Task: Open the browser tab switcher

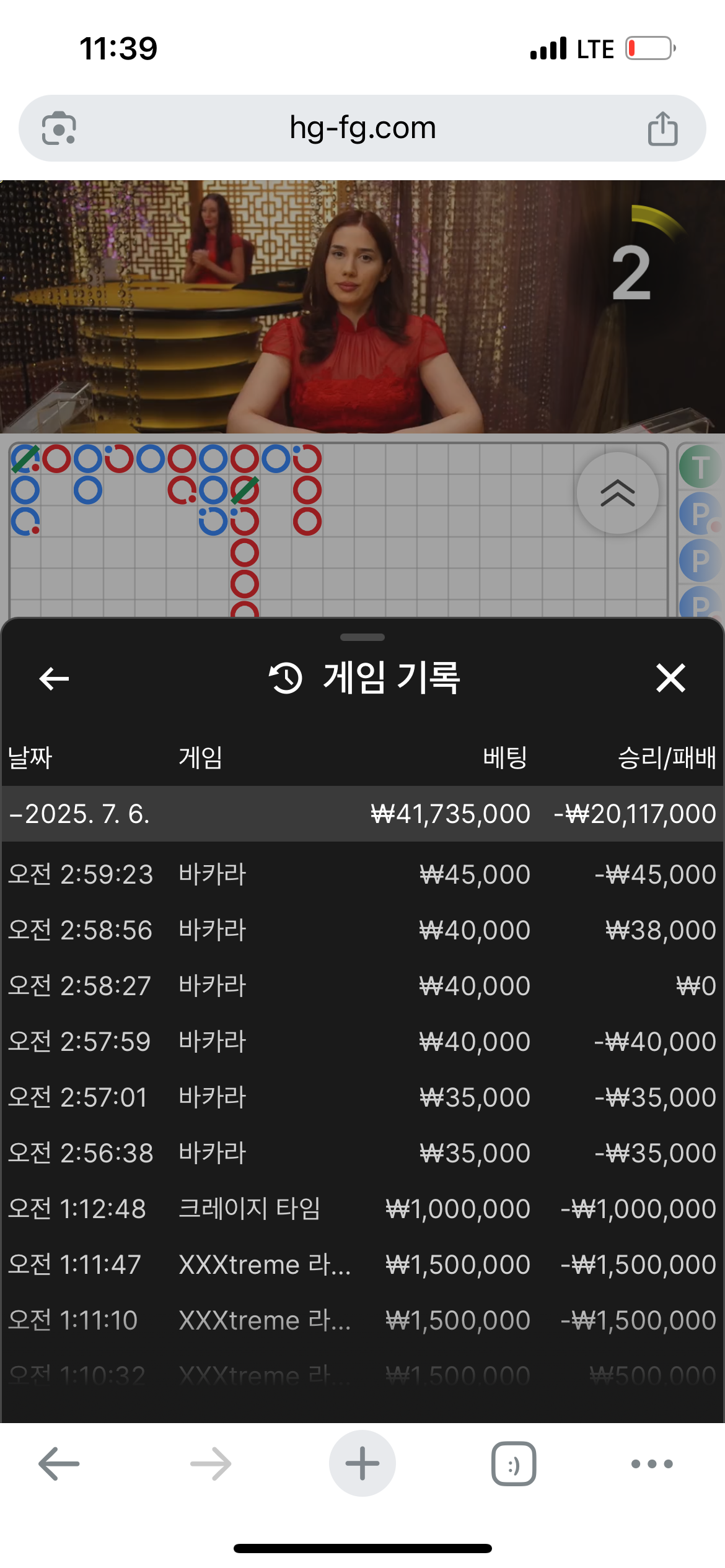Action: pos(514,1464)
